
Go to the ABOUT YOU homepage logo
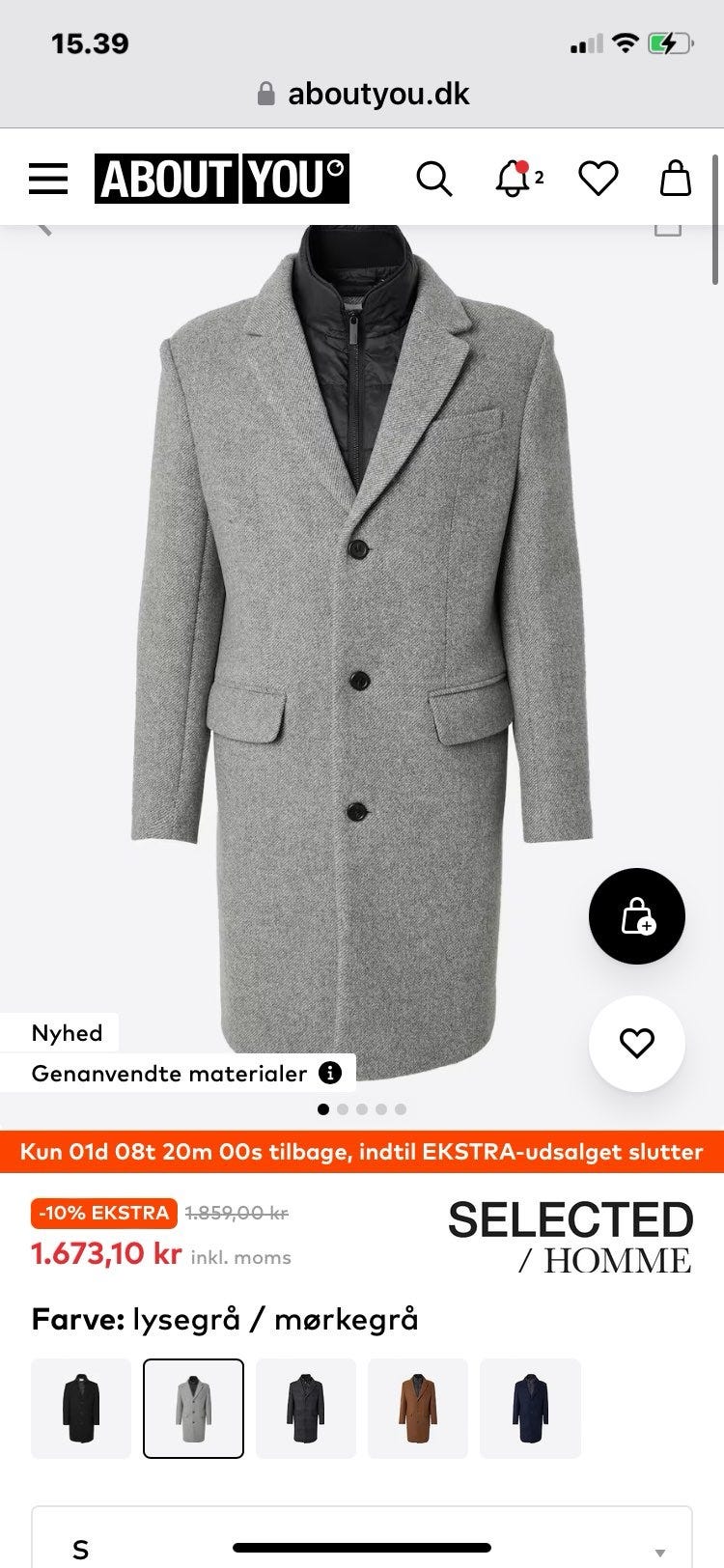221,178
